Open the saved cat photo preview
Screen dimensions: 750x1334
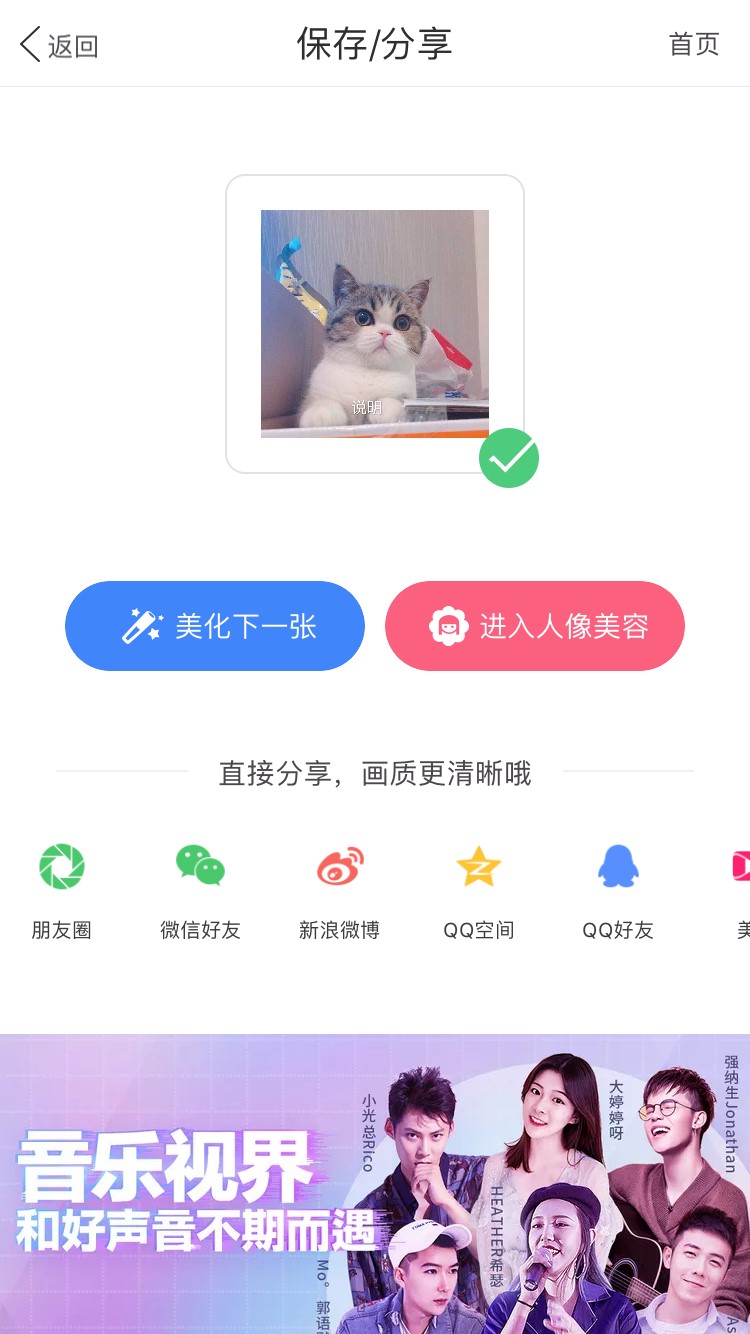pos(375,323)
